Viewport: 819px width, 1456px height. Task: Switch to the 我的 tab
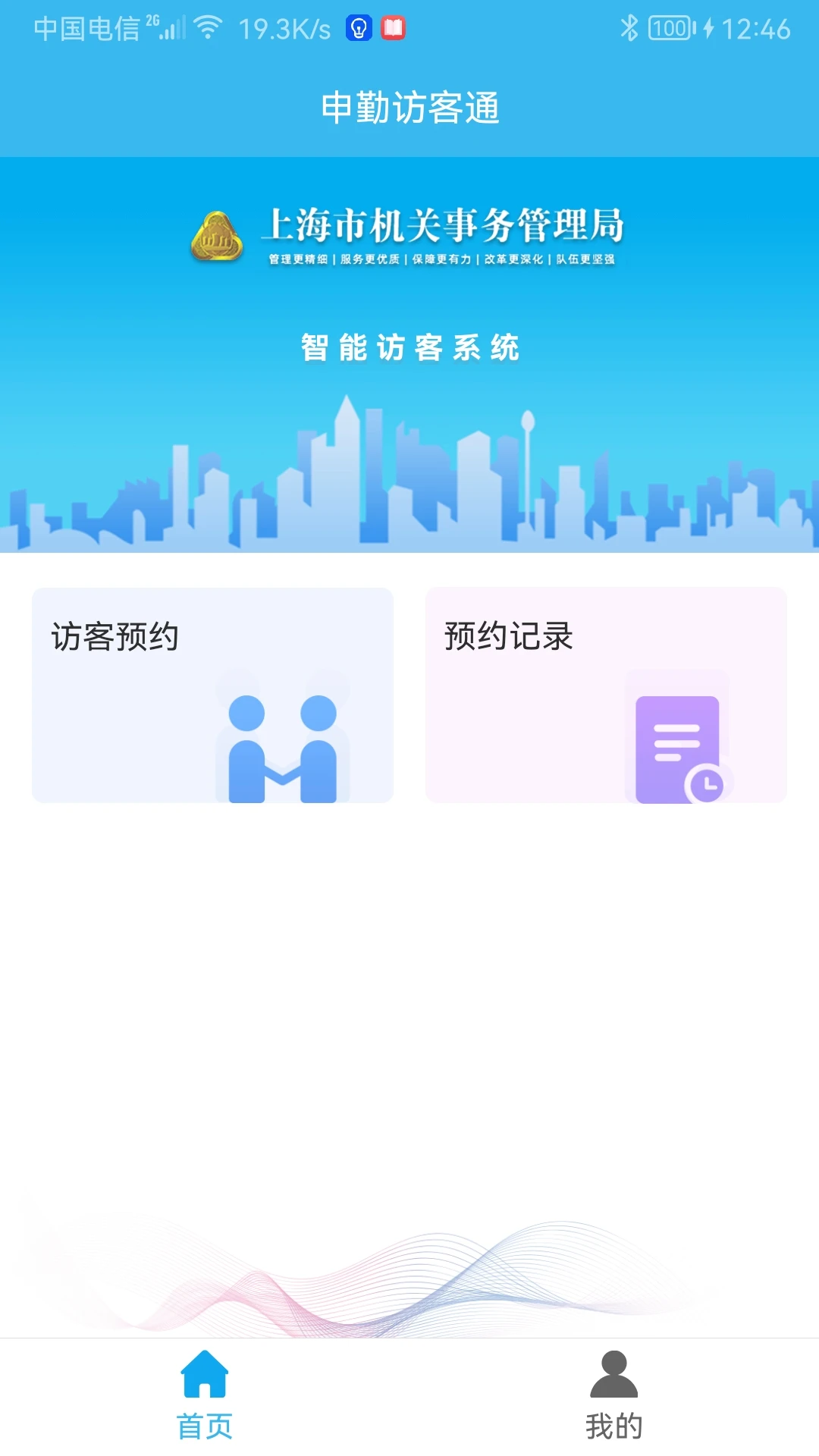613,1395
